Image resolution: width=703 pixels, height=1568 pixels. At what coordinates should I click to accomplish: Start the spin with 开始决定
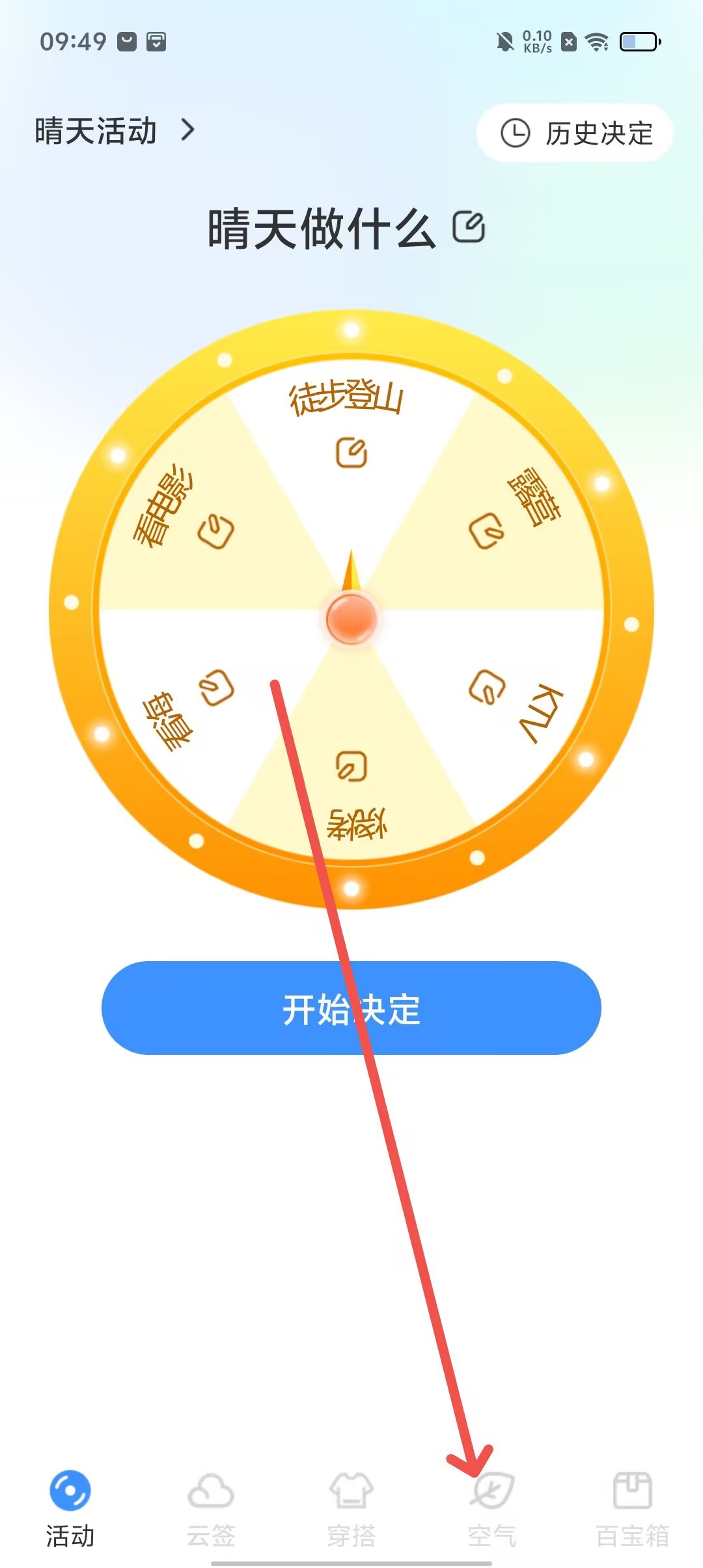click(351, 1008)
